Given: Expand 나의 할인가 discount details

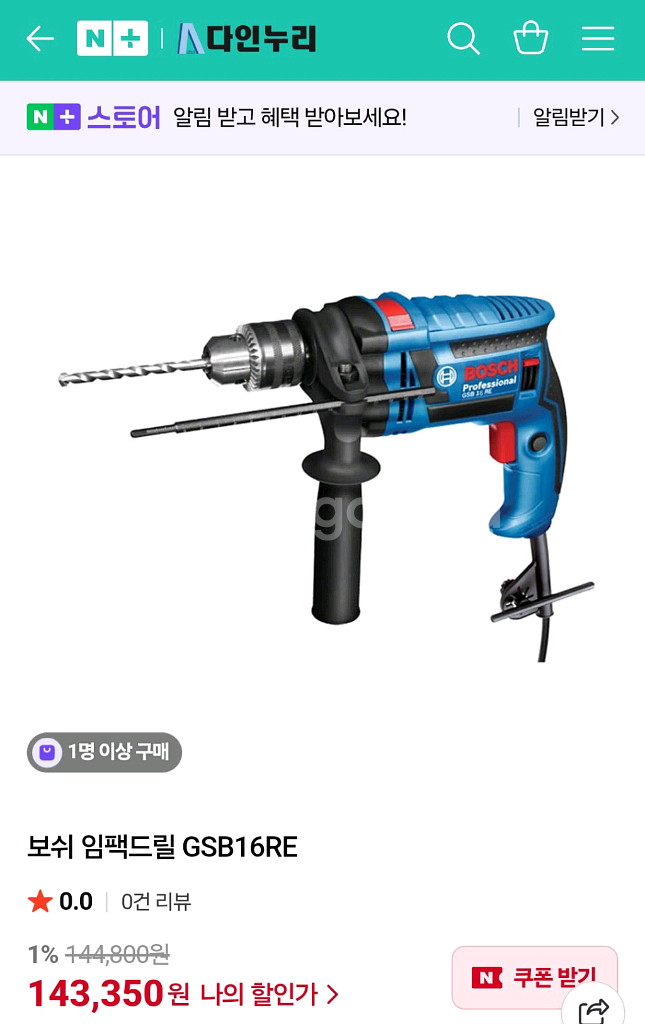Looking at the screenshot, I should [270, 994].
